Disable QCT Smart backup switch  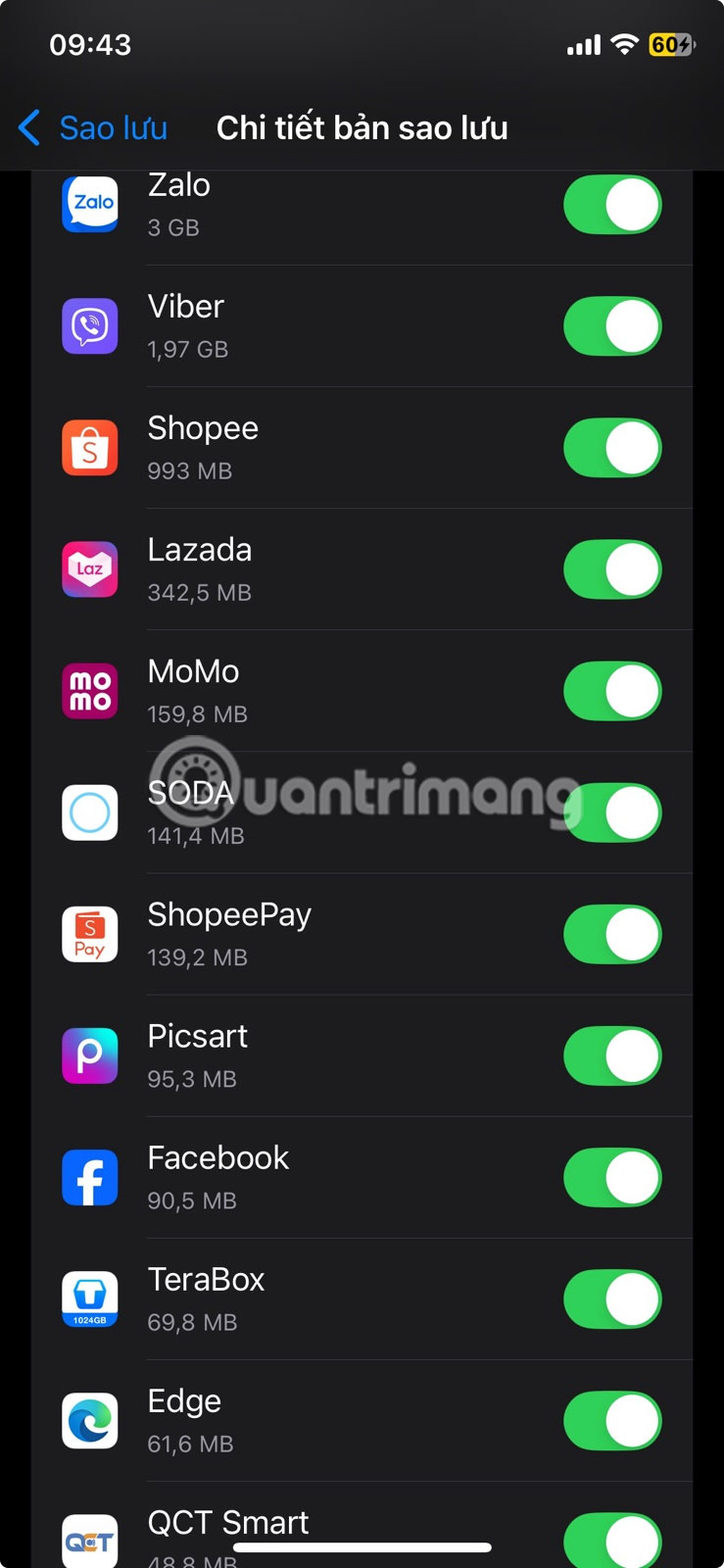(612, 1541)
